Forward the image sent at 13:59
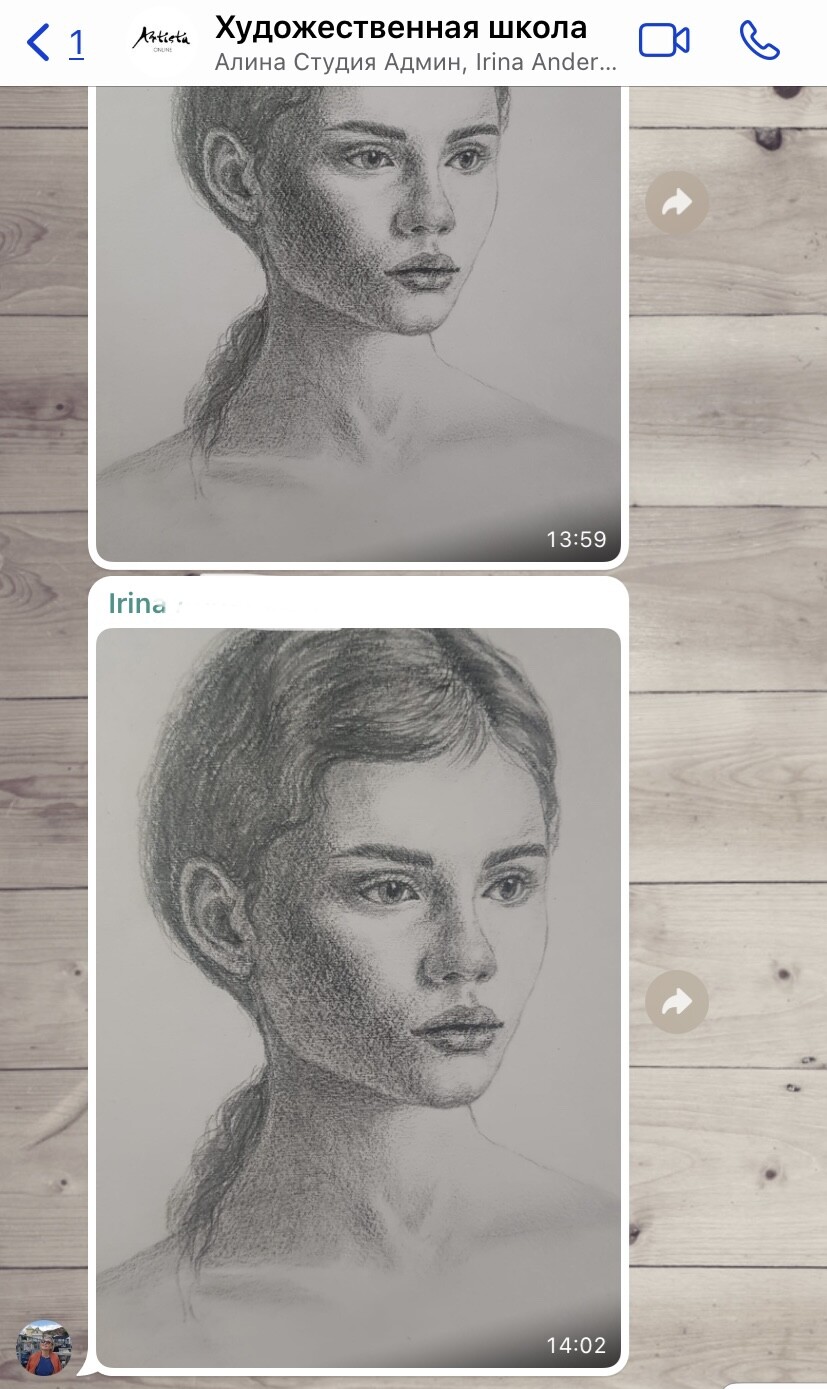The height and width of the screenshot is (1389, 827). 677,204
